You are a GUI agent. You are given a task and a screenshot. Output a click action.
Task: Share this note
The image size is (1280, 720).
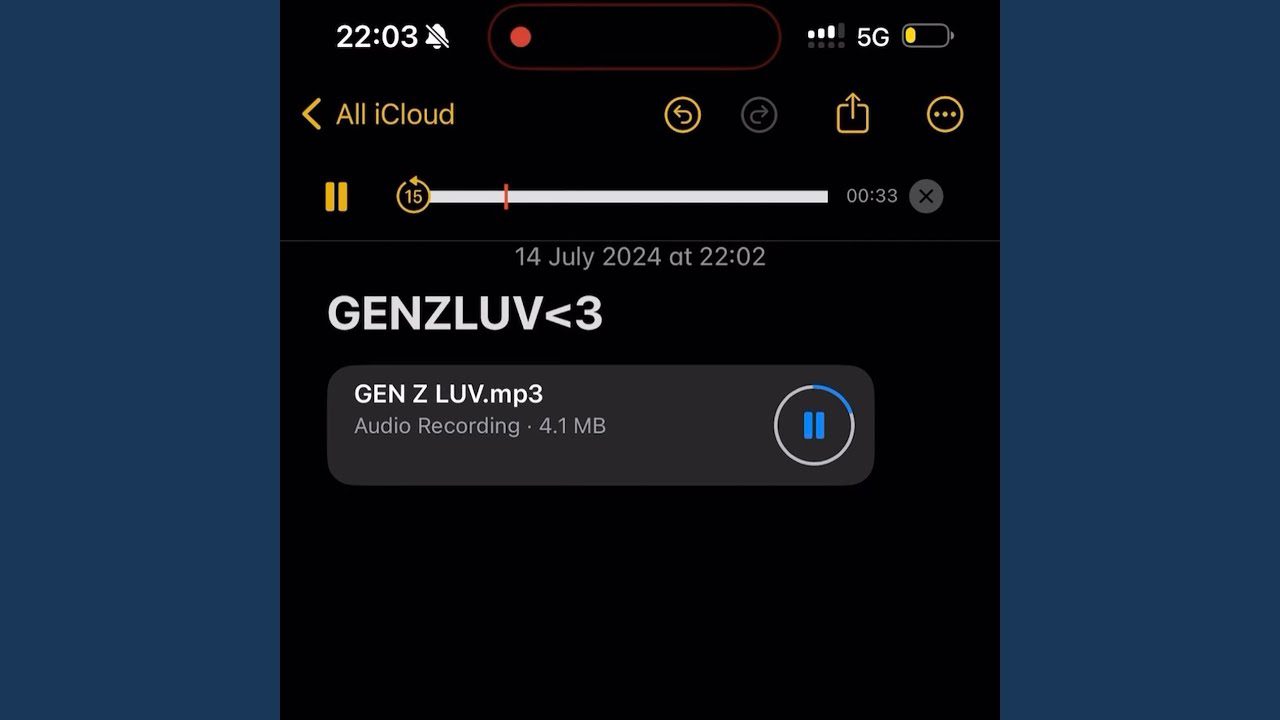(852, 113)
